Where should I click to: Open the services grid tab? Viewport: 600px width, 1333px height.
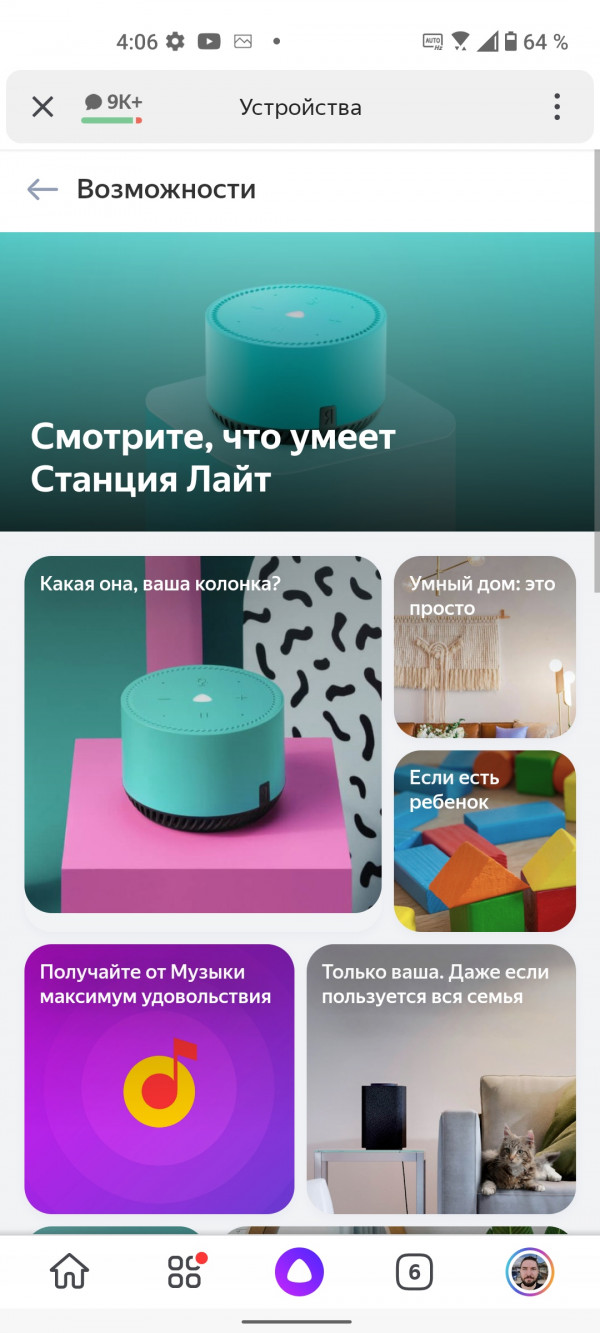pyautogui.click(x=185, y=1272)
